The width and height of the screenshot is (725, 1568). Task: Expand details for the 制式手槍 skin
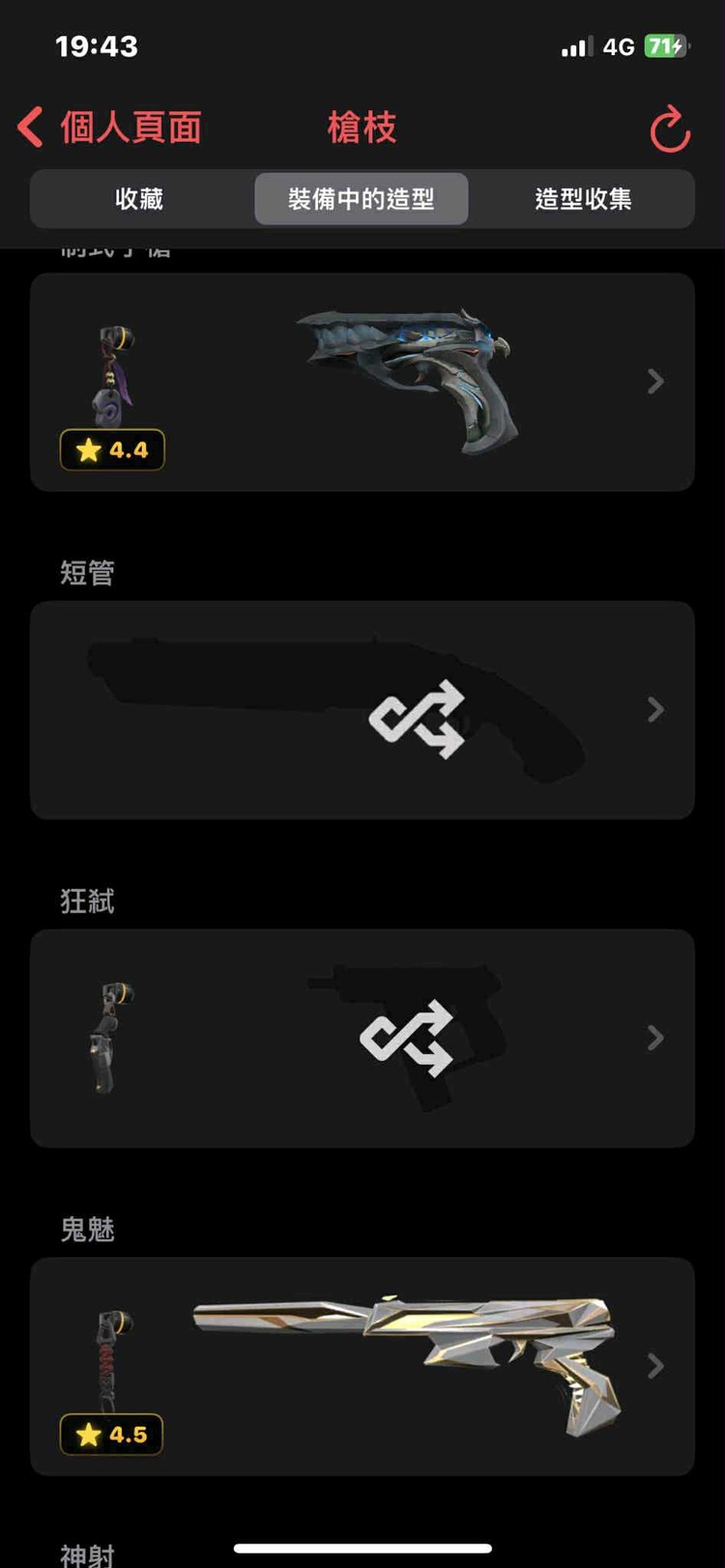click(x=654, y=383)
